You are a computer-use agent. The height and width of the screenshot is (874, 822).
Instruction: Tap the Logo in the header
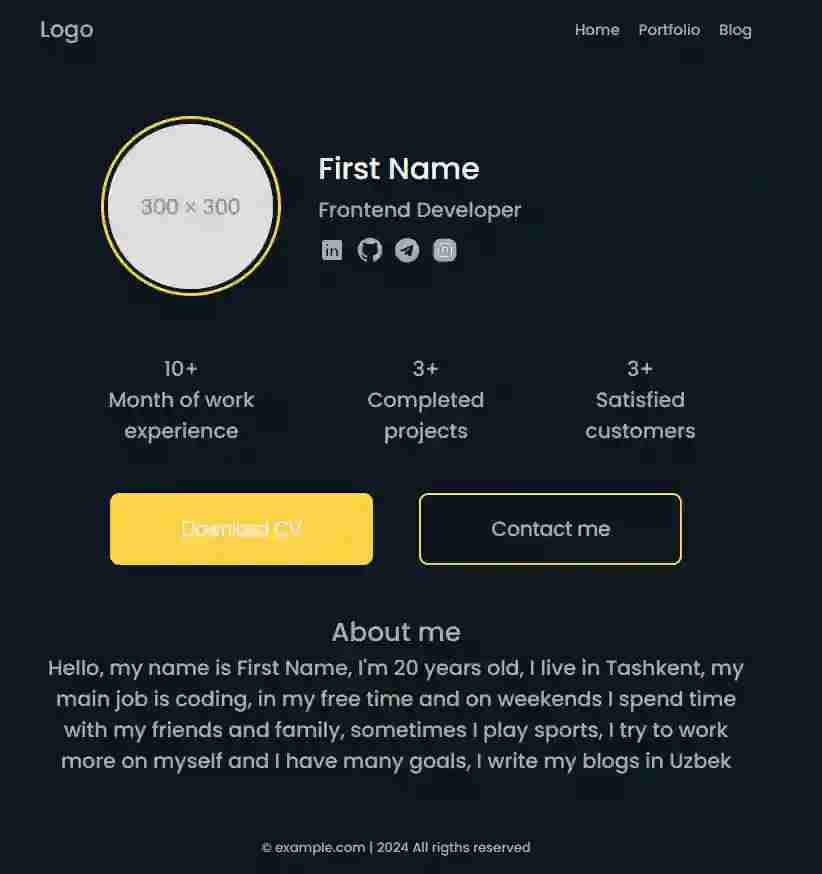tap(66, 30)
